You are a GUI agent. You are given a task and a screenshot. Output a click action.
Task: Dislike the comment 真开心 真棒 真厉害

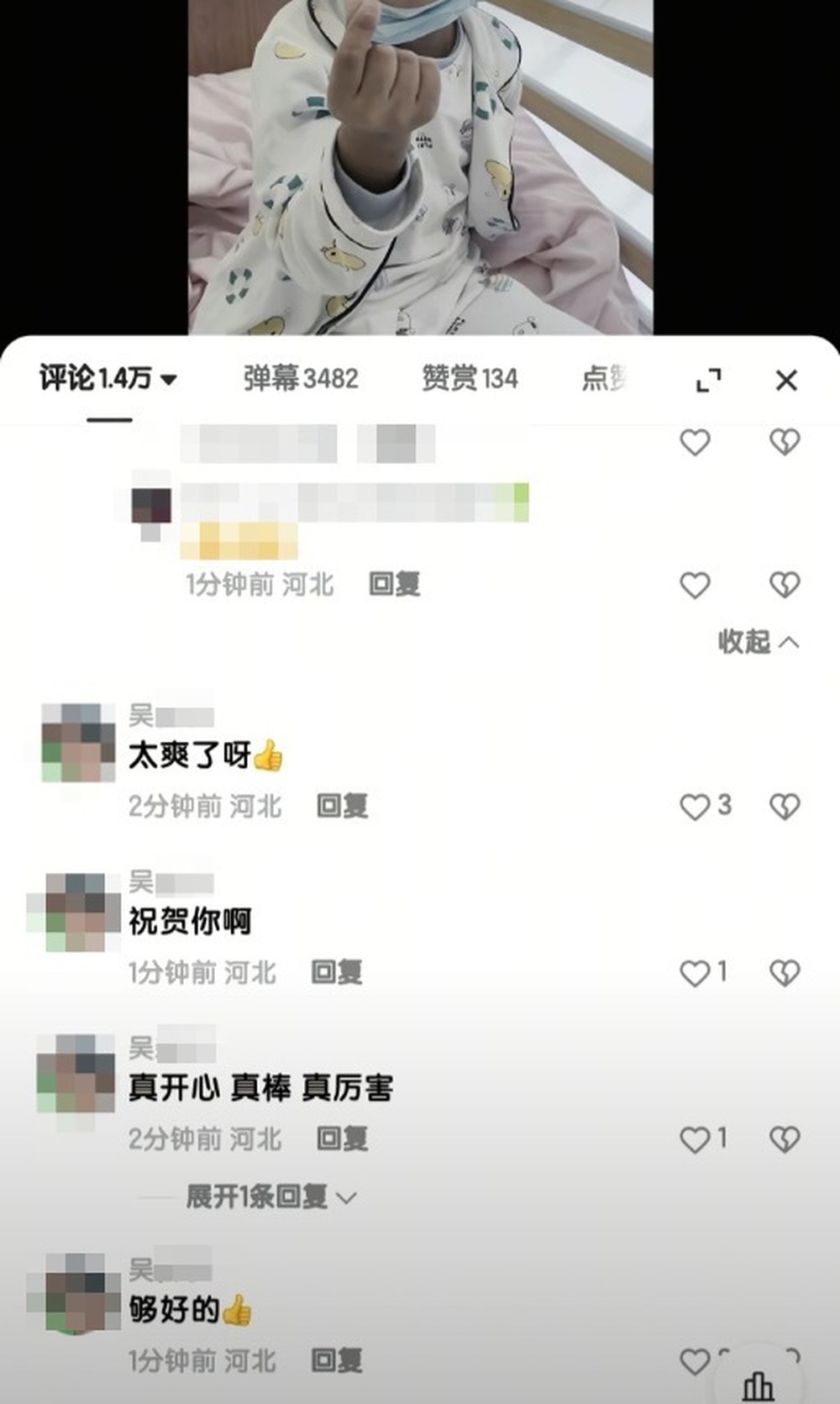point(785,1138)
